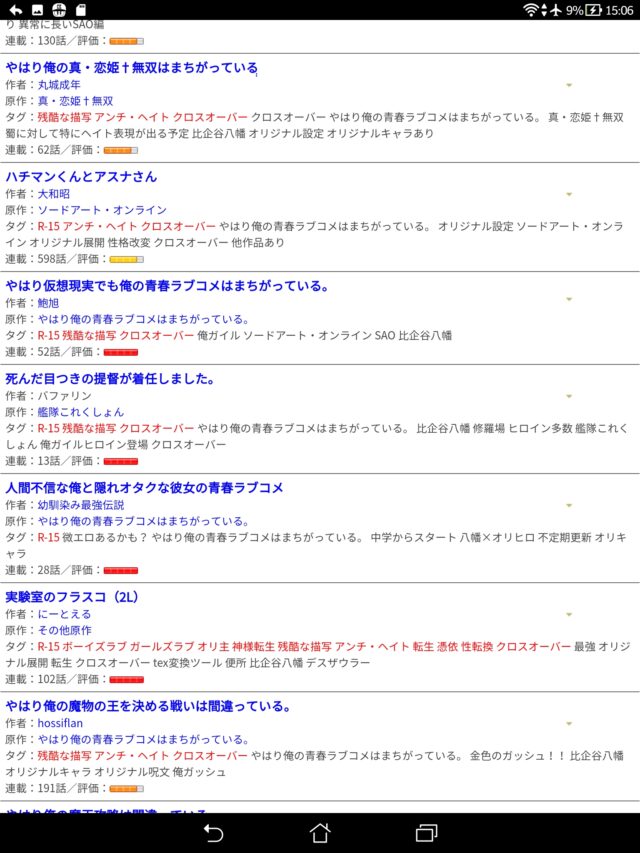Expand dropdown arrow beside 実験室のフラスコ entry
Image resolution: width=640 pixels, height=853 pixels.
(x=569, y=614)
